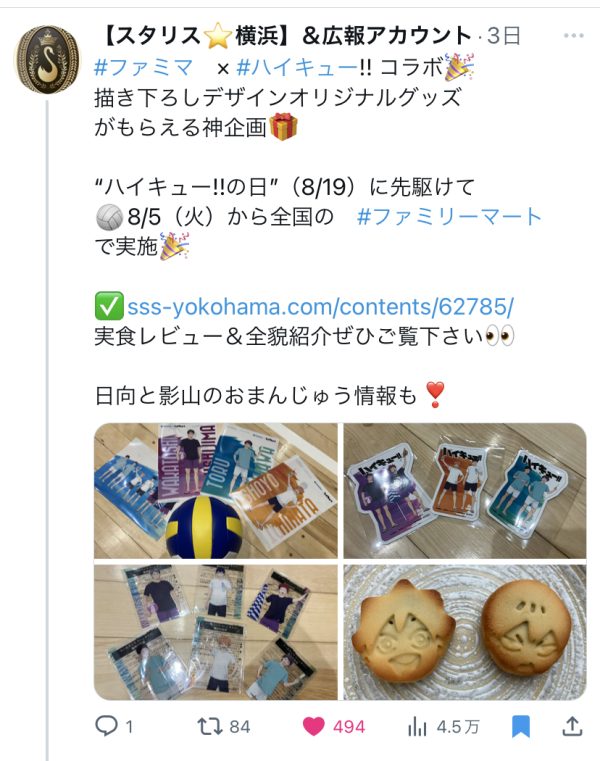View the clear files and volleyball photo
600x761 pixels.
[x=215, y=490]
